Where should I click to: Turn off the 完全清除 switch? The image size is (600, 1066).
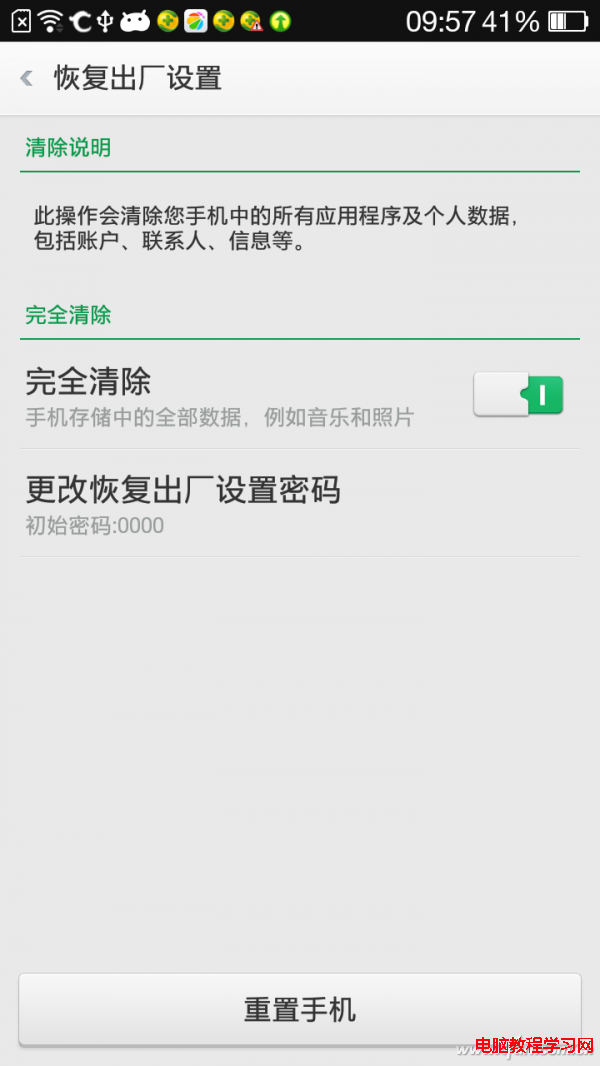point(518,395)
